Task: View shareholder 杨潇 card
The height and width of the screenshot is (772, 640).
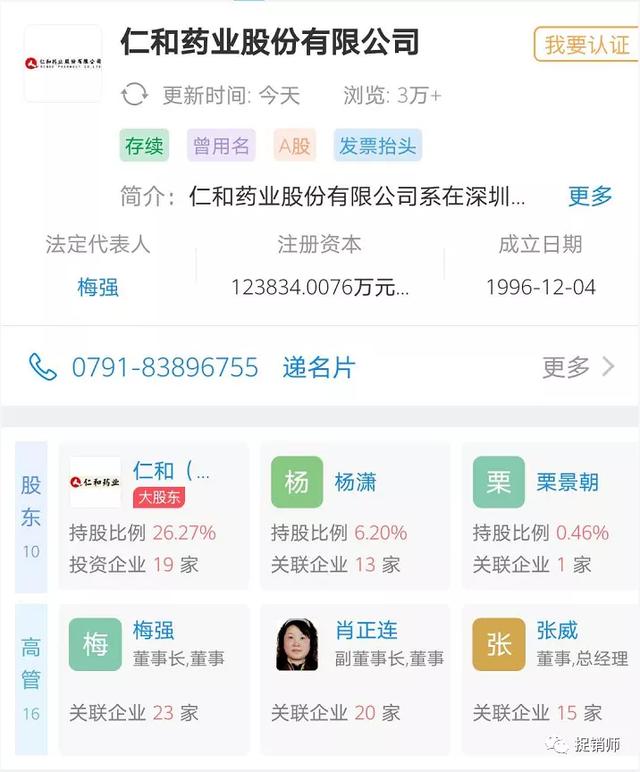Action: (355, 515)
